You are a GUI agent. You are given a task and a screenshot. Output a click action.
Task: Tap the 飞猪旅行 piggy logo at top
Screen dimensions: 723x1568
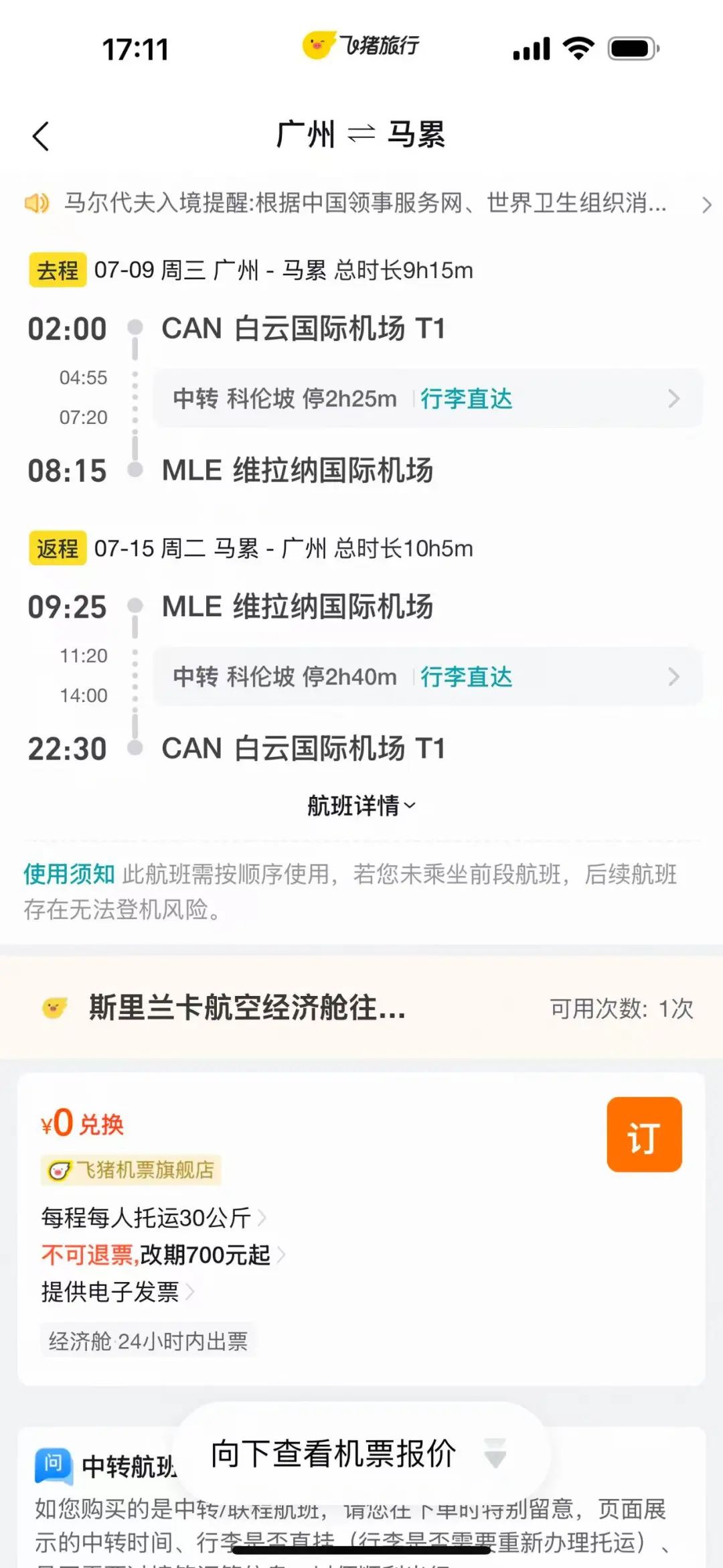(x=320, y=47)
